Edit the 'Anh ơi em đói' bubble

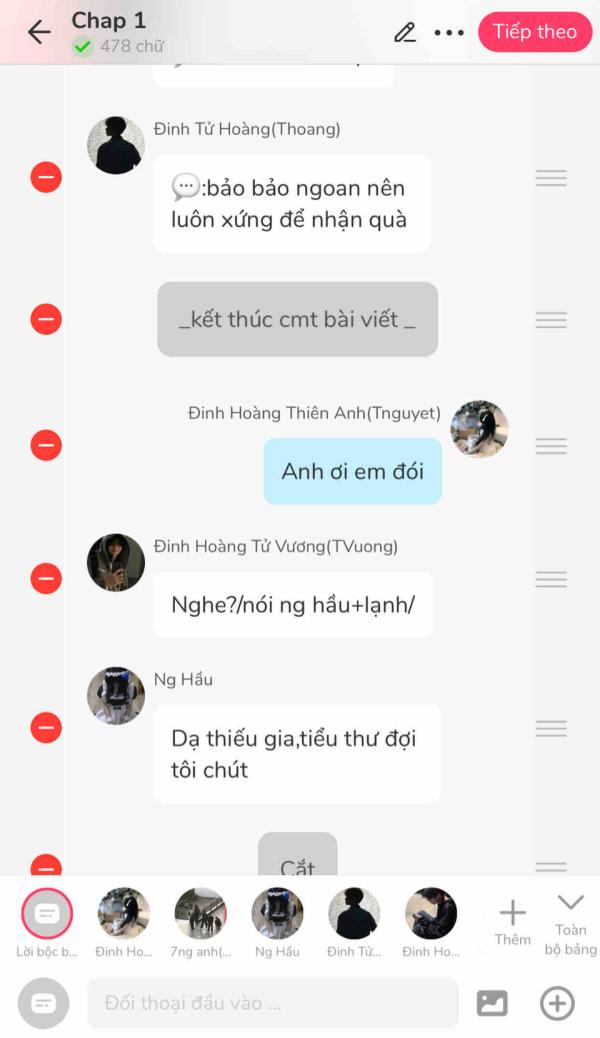(352, 471)
